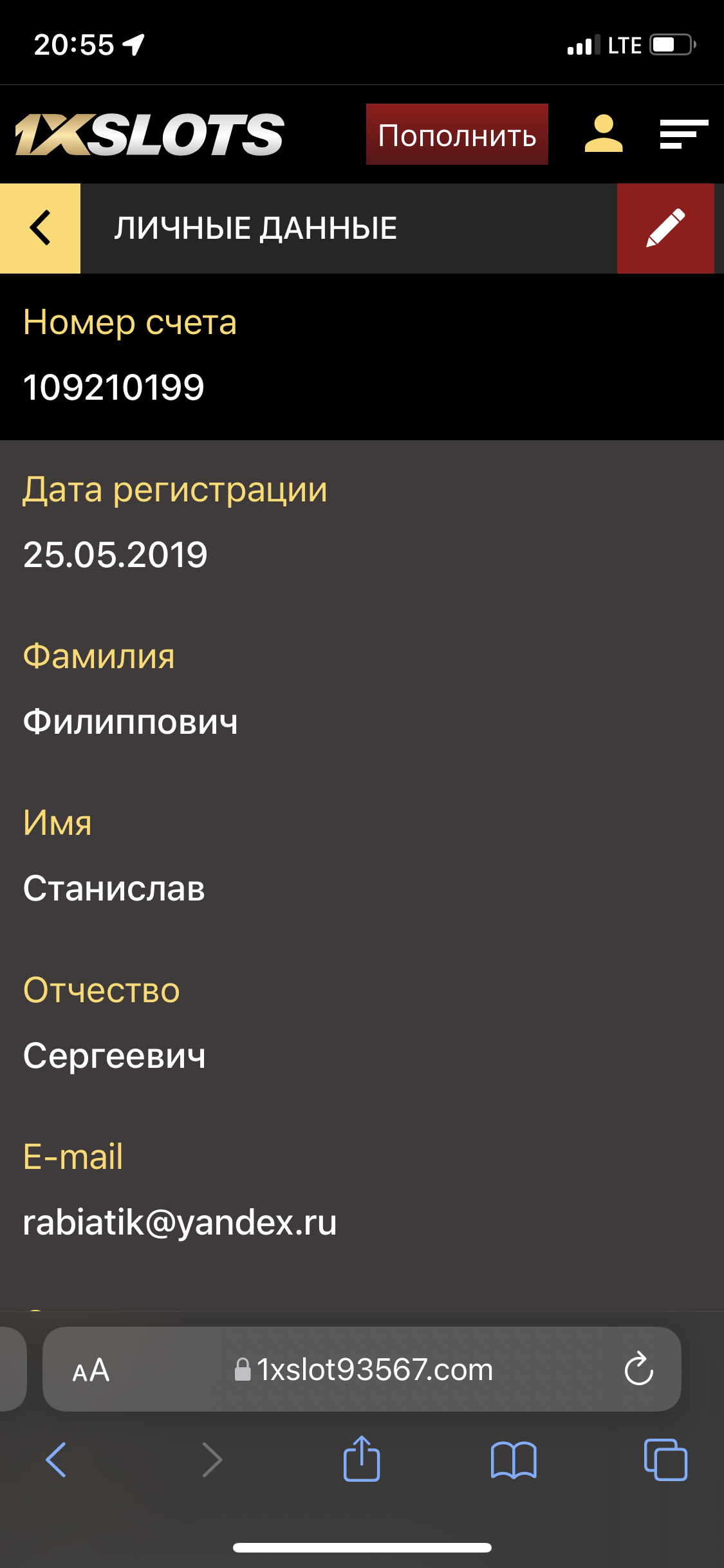The image size is (724, 1568).
Task: Open Safari reader text size options
Action: pyautogui.click(x=91, y=1370)
